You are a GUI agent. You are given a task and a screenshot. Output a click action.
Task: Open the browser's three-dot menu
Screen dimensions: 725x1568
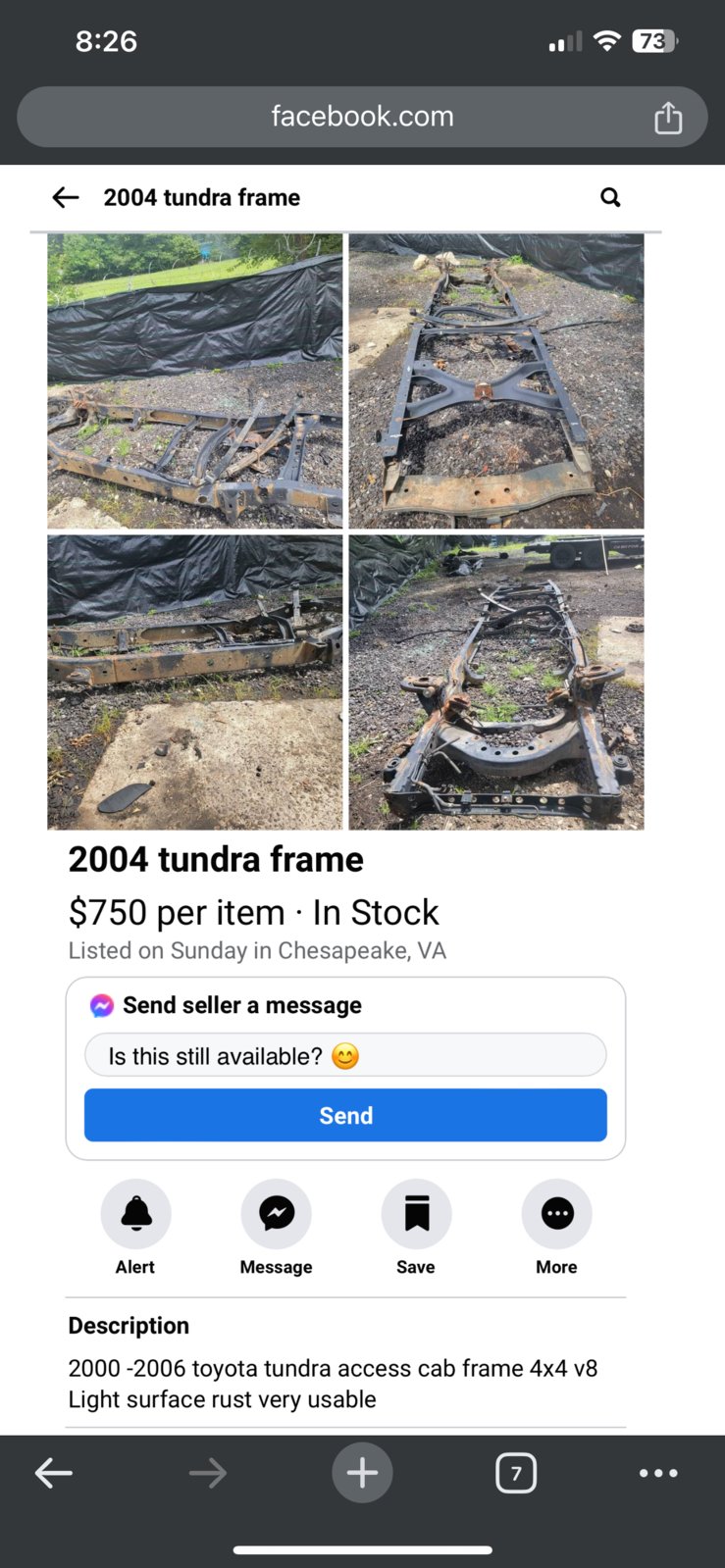(x=658, y=1473)
